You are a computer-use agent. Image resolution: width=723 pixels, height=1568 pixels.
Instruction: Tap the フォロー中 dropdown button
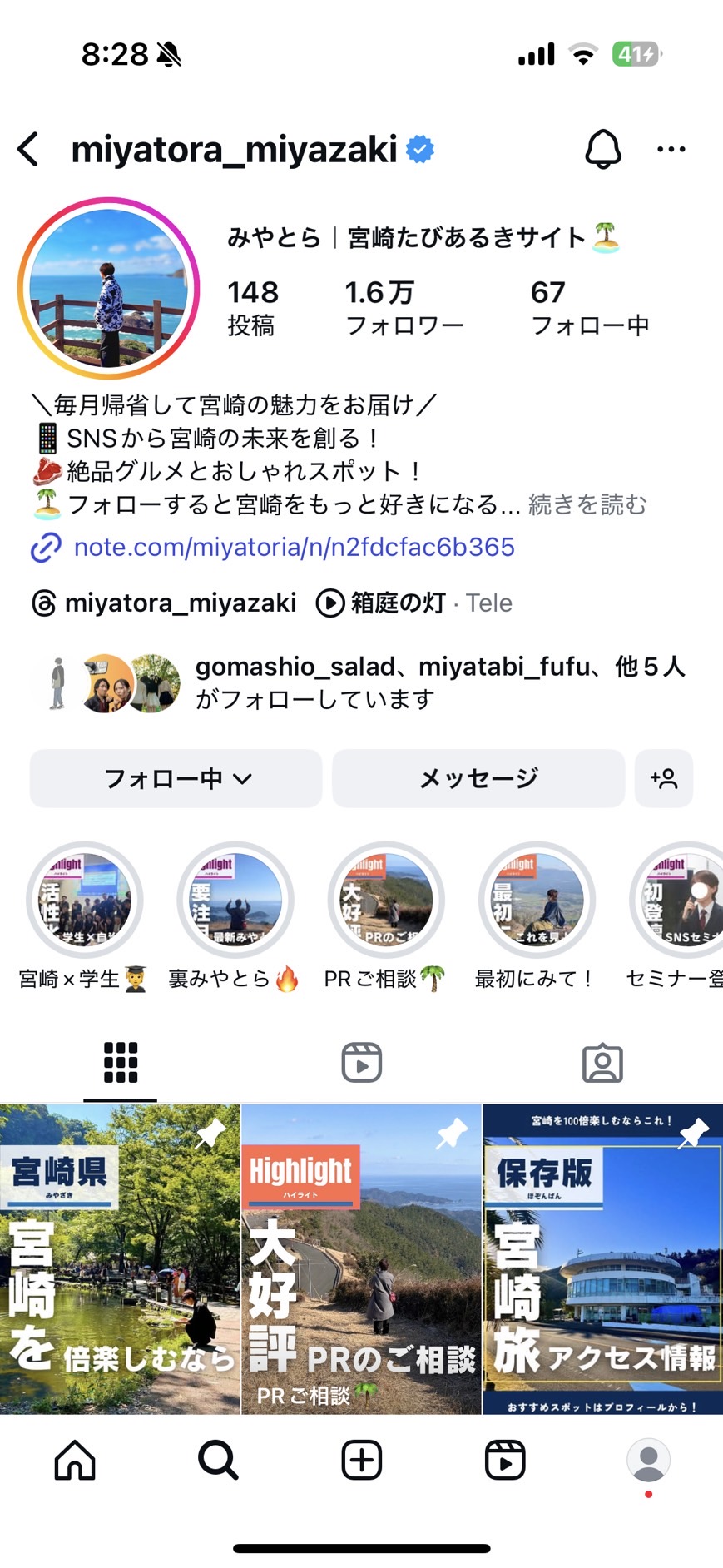coord(176,778)
